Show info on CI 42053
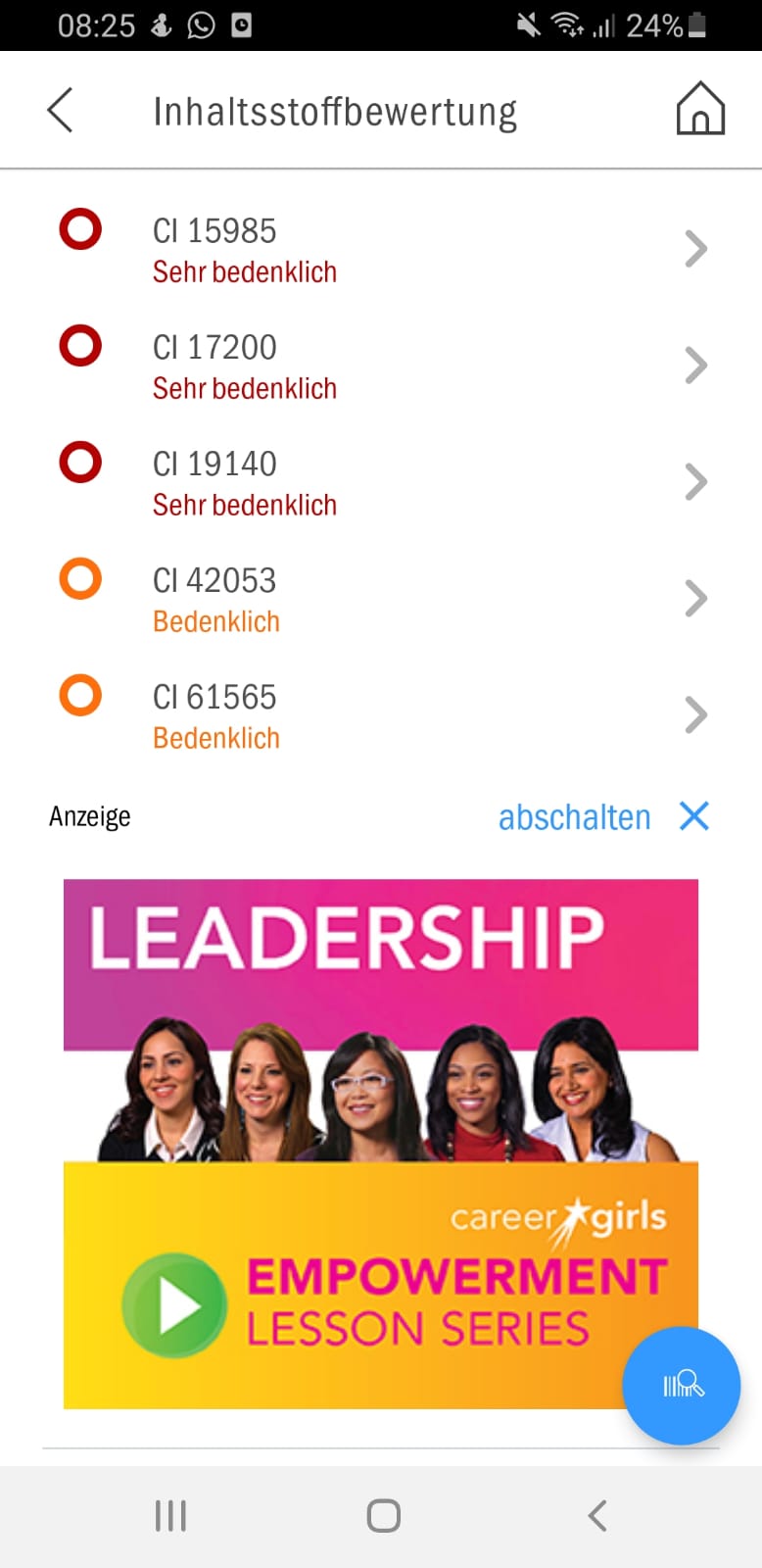762x1568 pixels. (x=381, y=600)
